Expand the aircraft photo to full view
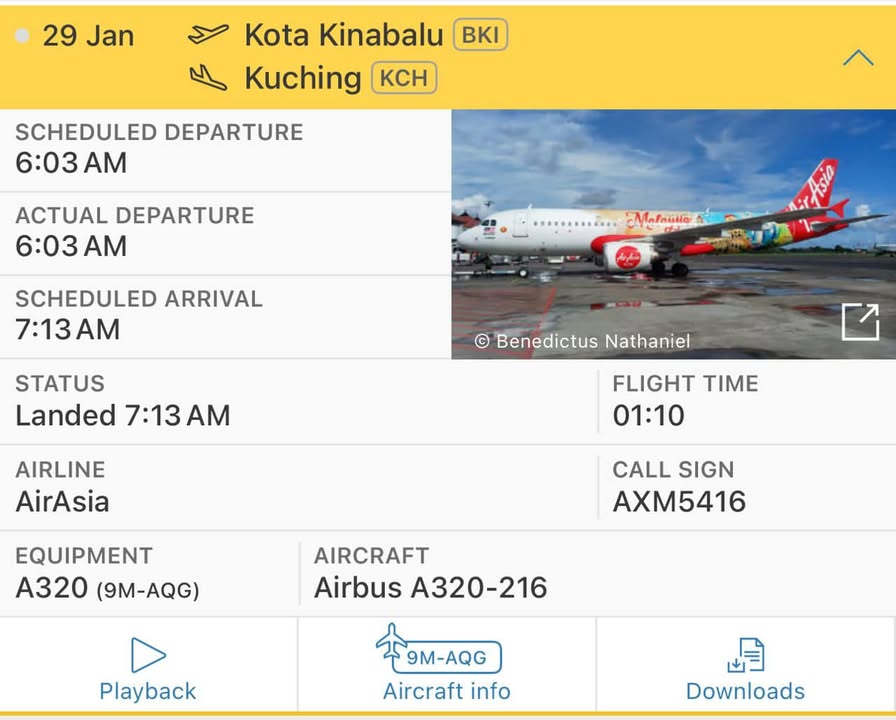896x720 pixels. point(860,322)
